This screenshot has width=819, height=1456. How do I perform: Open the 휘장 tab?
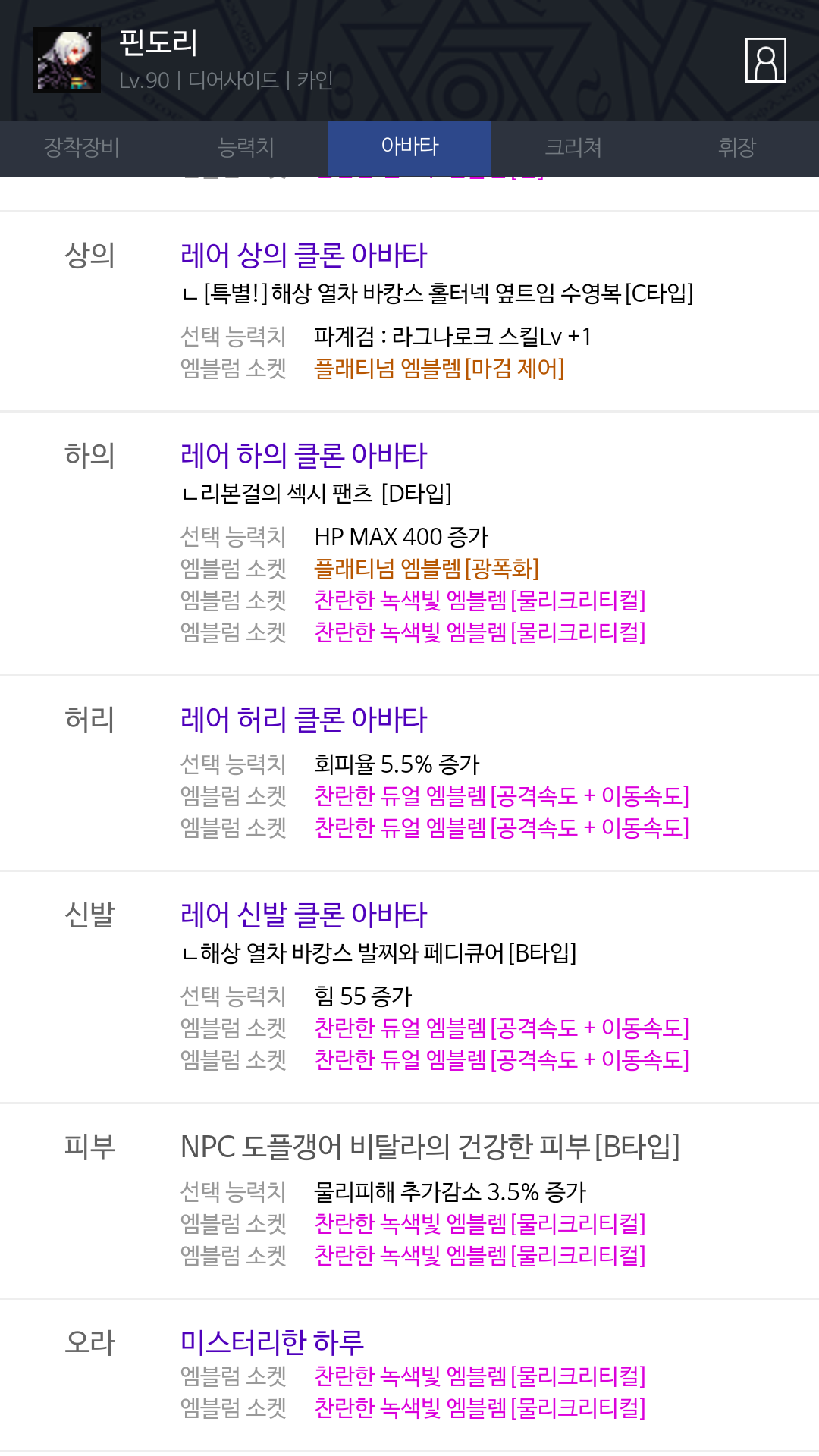click(x=737, y=148)
